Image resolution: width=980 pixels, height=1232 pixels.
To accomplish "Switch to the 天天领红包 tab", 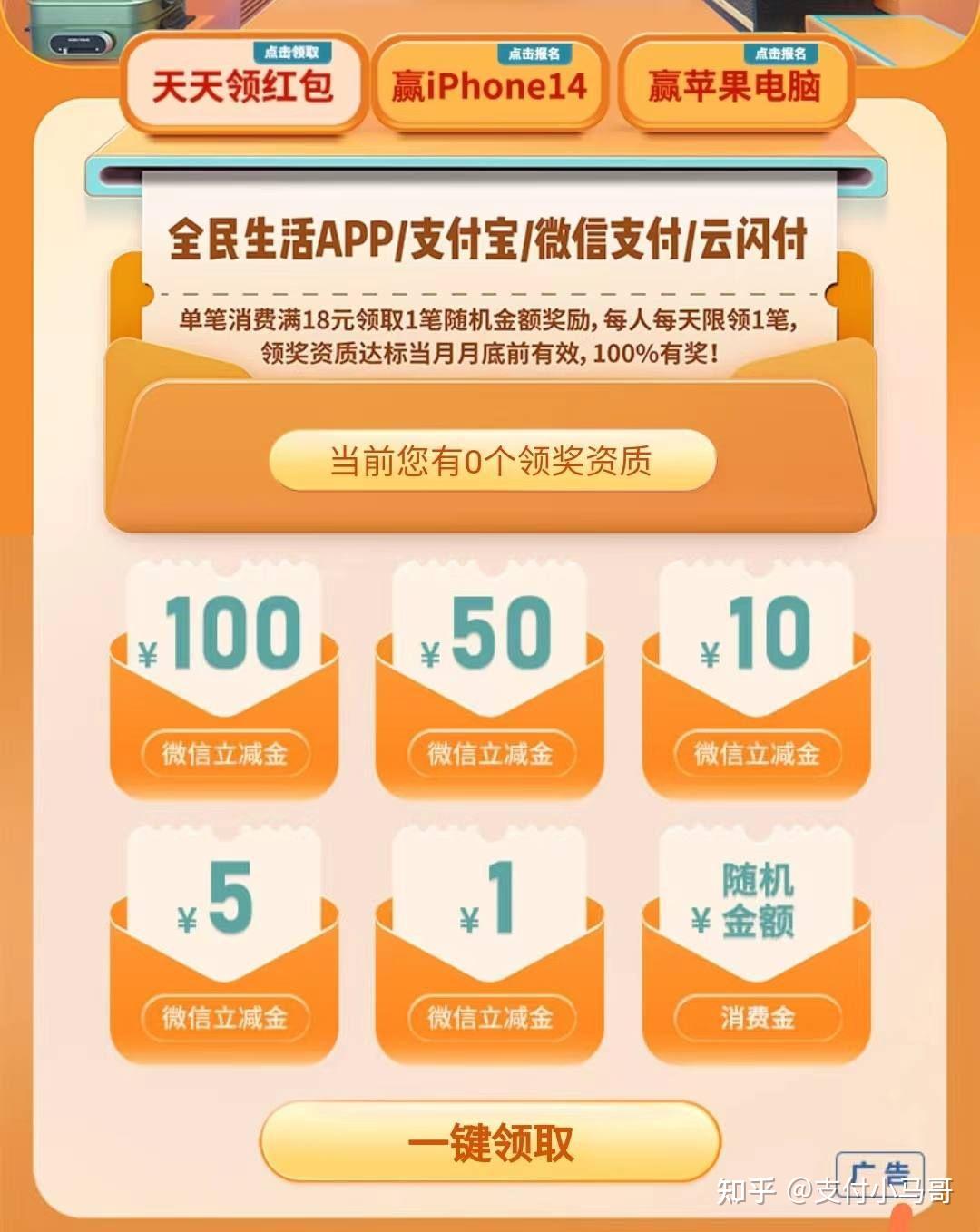I will (x=243, y=83).
